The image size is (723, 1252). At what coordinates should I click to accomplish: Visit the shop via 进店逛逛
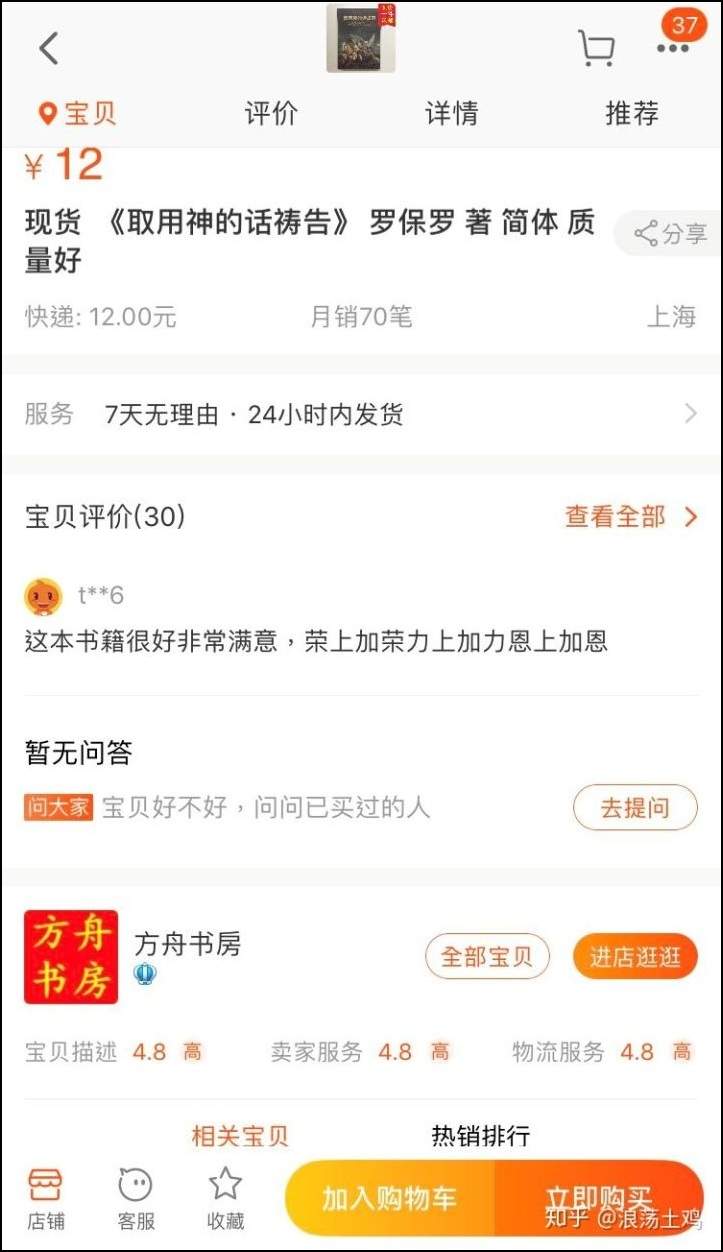pyautogui.click(x=634, y=956)
